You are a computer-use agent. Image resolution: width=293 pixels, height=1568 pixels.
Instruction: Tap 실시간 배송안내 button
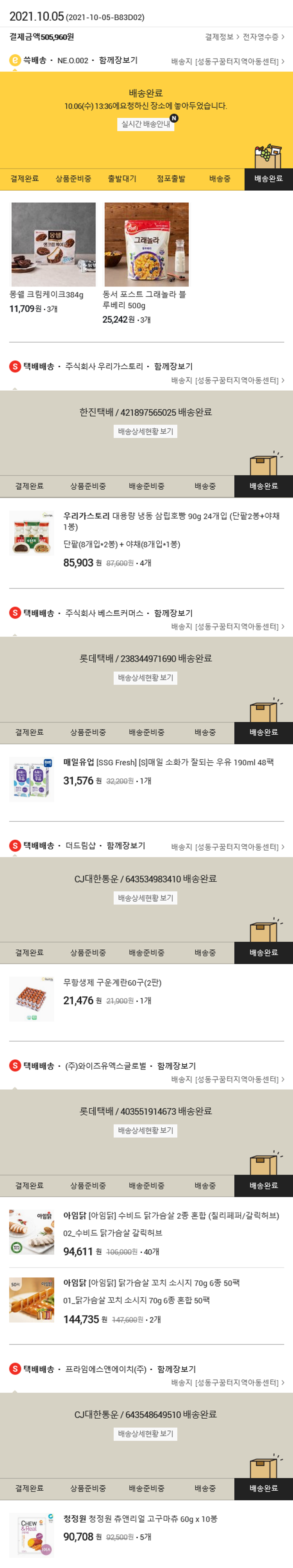(146, 124)
